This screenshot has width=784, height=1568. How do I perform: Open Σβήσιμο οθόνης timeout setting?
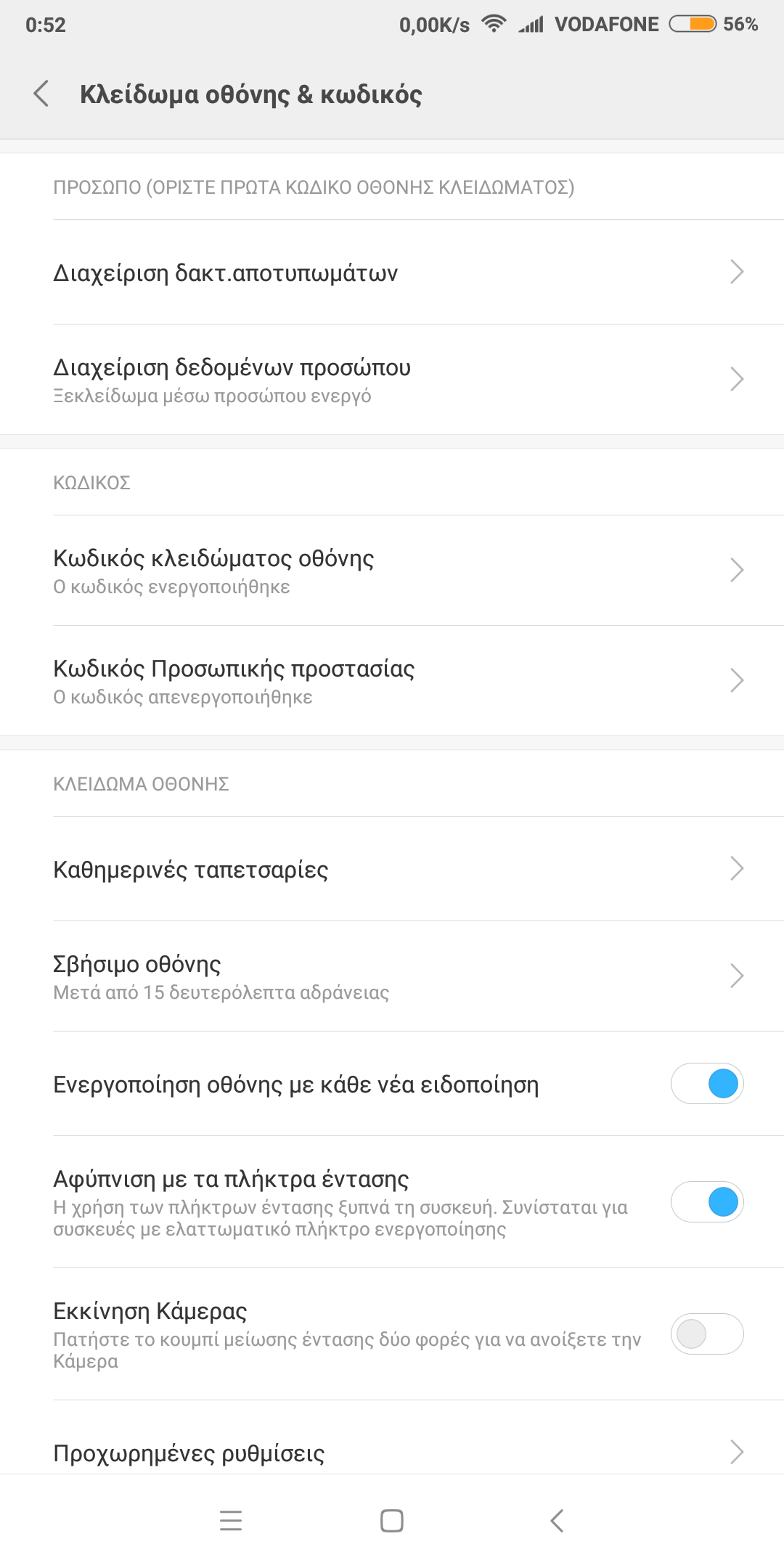[392, 976]
